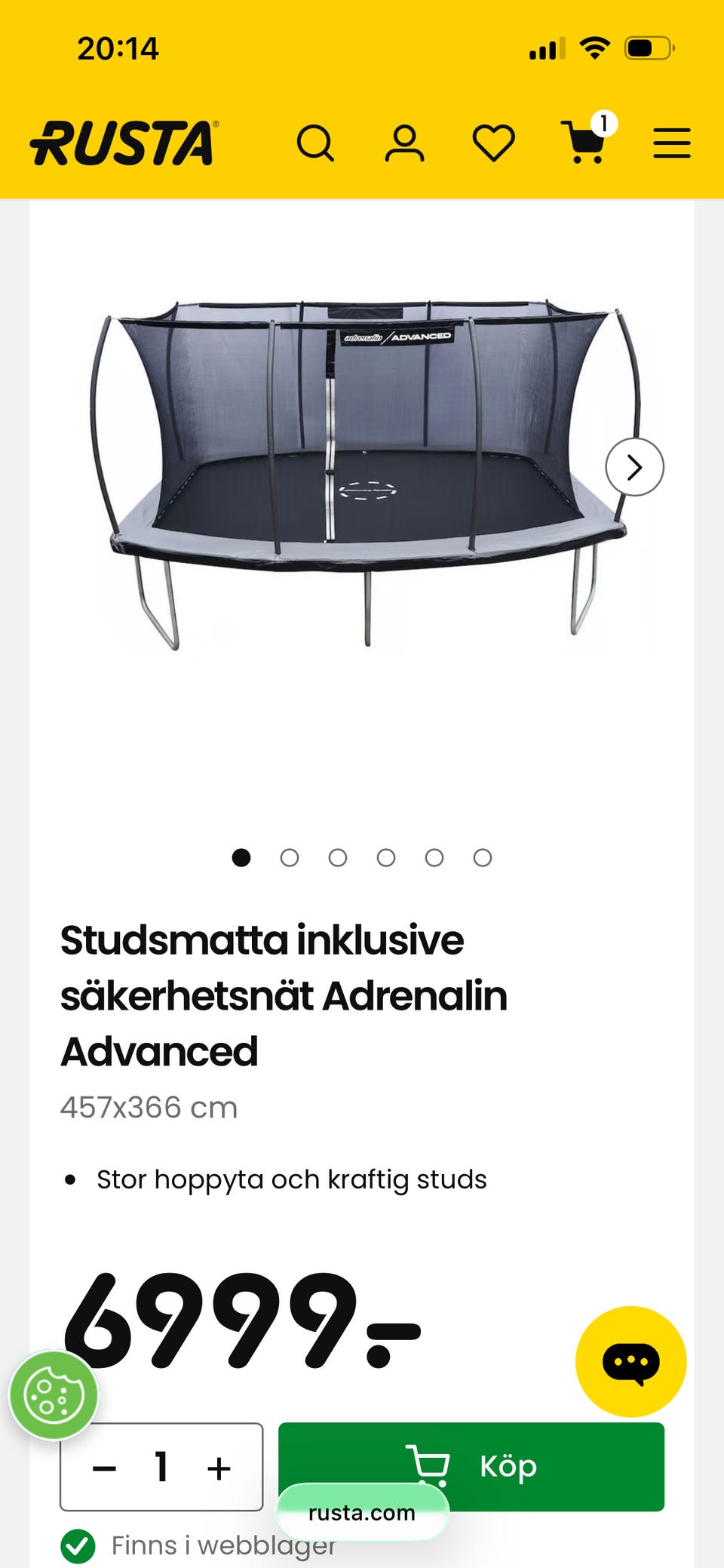Open cookie settings button
Screen dimensions: 724x1568
(x=54, y=1396)
